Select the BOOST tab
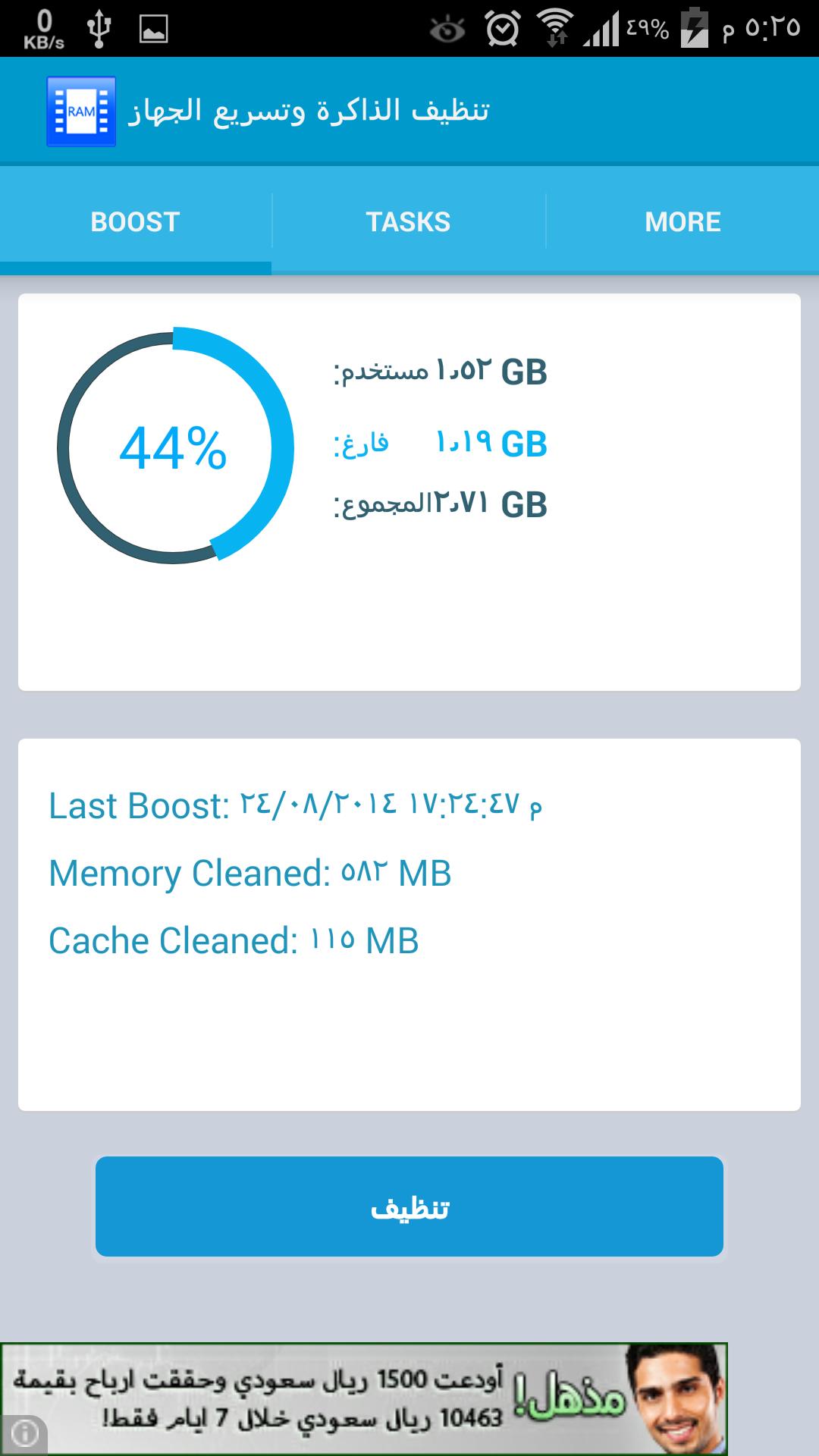 (x=135, y=221)
